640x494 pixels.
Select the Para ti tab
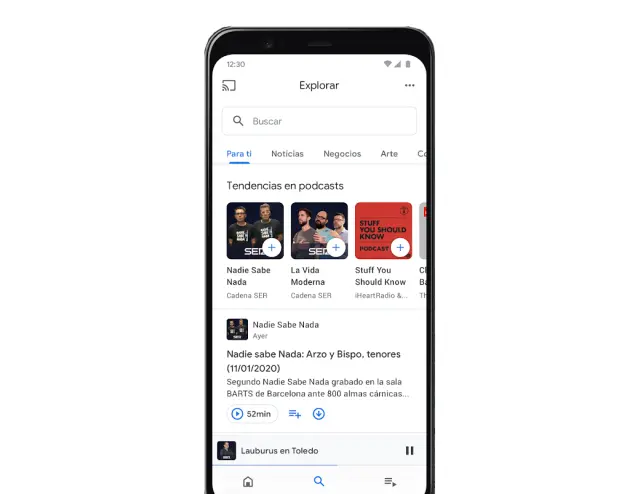coord(239,154)
